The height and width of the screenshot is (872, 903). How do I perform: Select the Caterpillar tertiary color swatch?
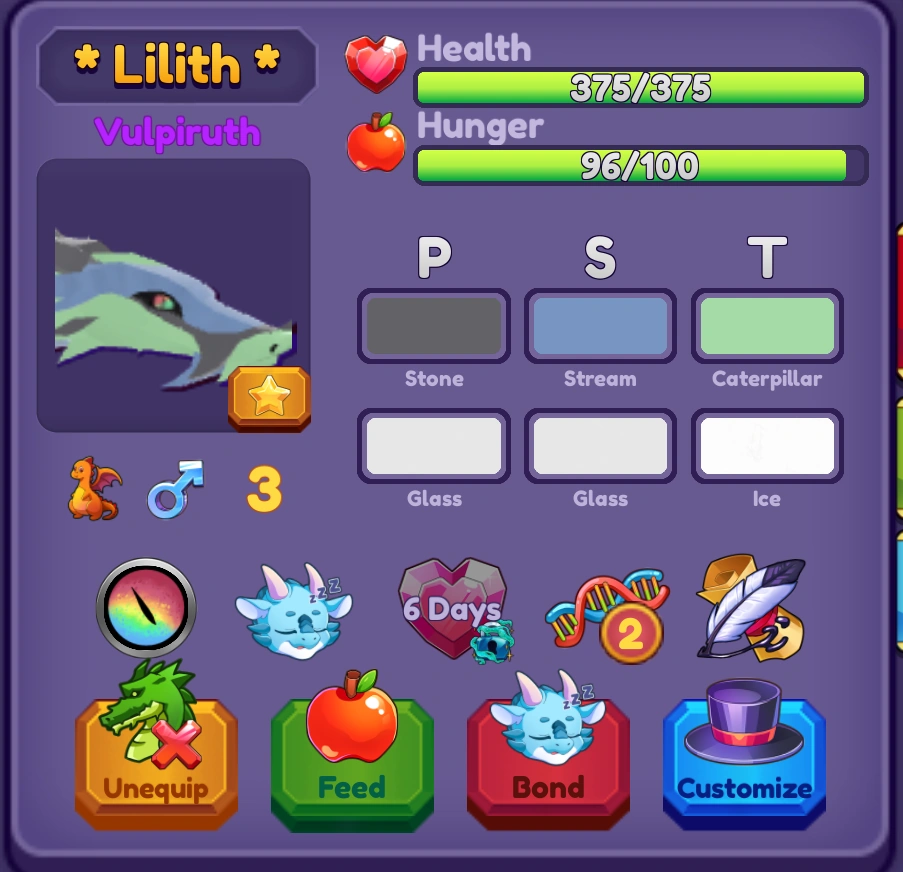[767, 326]
